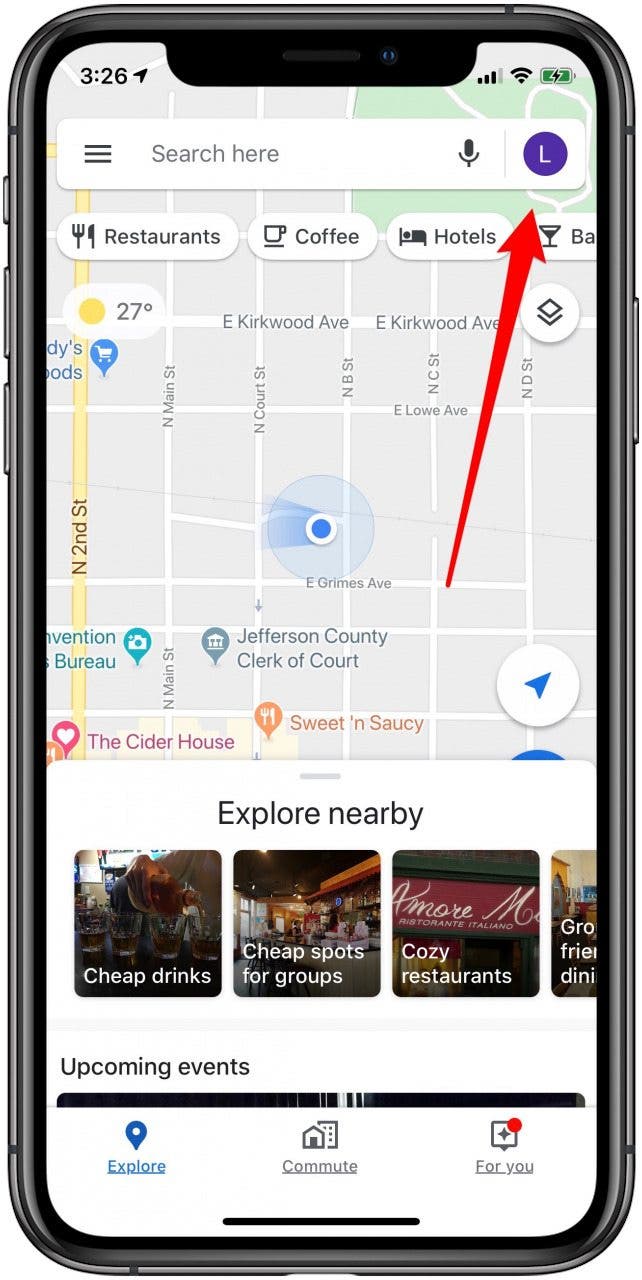Screen dimensions: 642x1280
Task: Open Cheap spots for groups card
Action: [307, 923]
